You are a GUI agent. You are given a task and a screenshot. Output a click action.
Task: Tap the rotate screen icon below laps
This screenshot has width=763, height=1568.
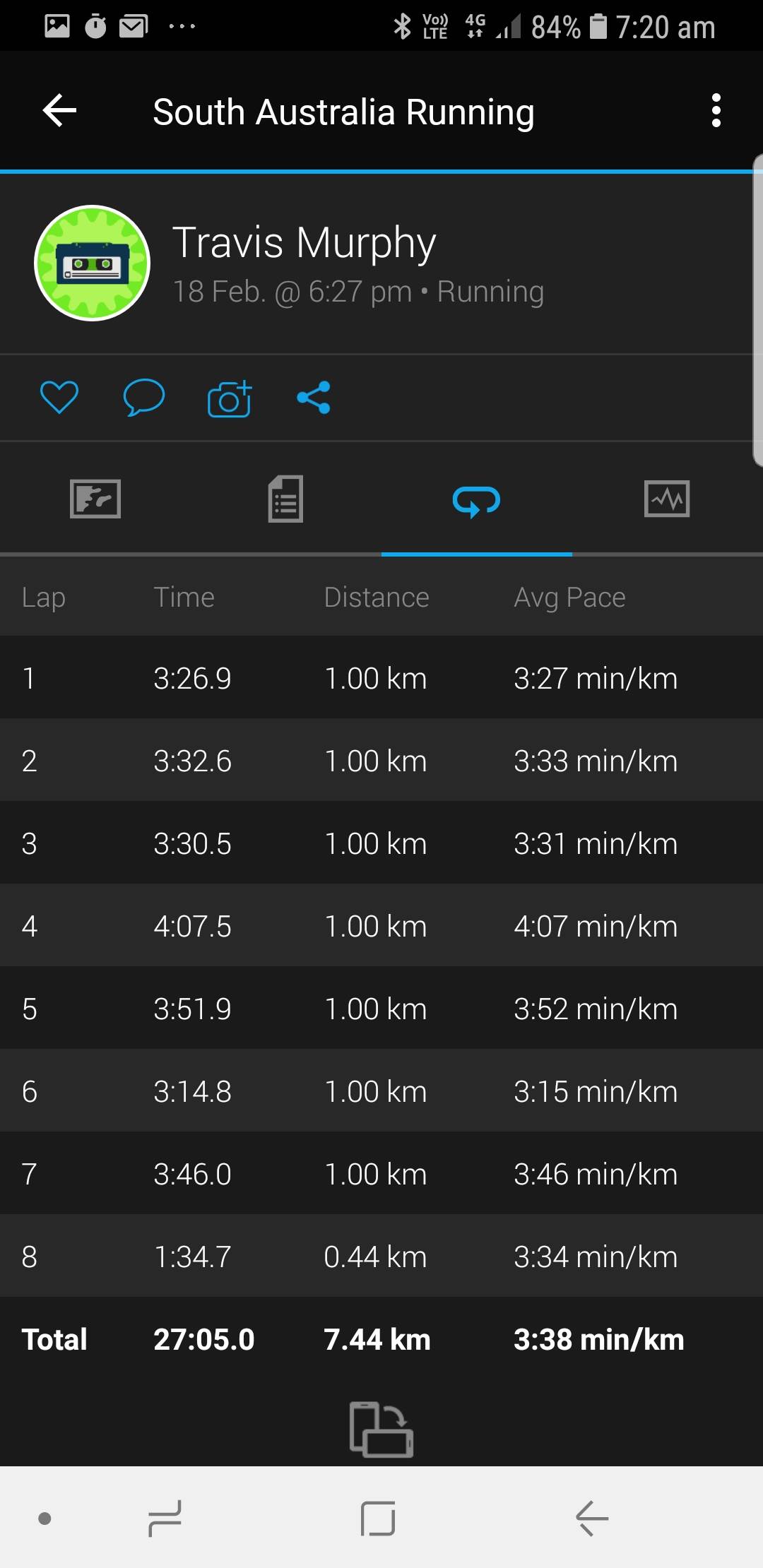click(381, 1428)
